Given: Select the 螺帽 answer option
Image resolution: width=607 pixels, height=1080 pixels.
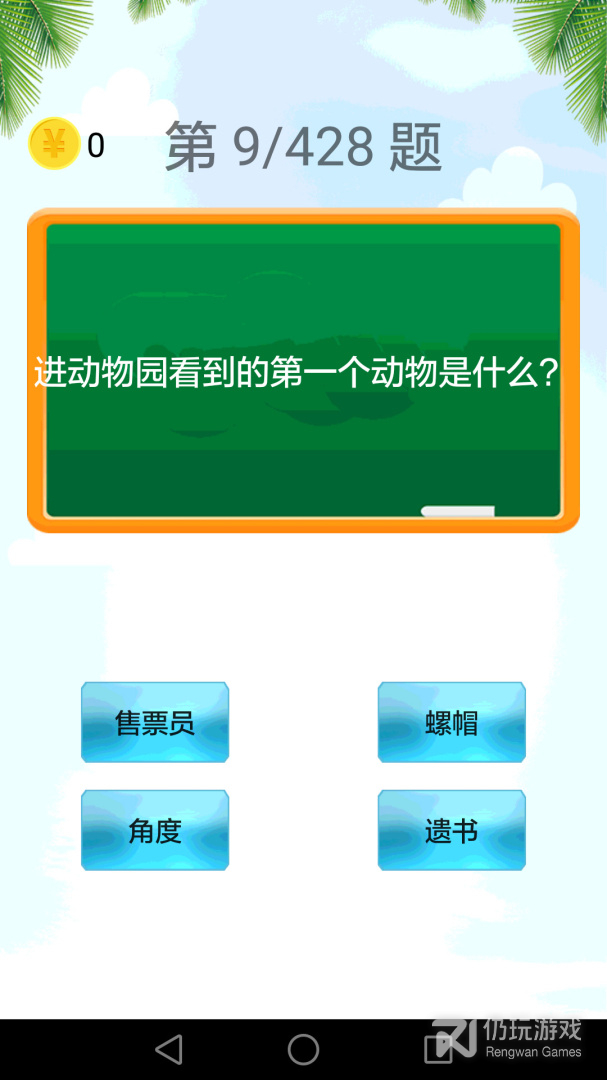Looking at the screenshot, I should tap(451, 722).
